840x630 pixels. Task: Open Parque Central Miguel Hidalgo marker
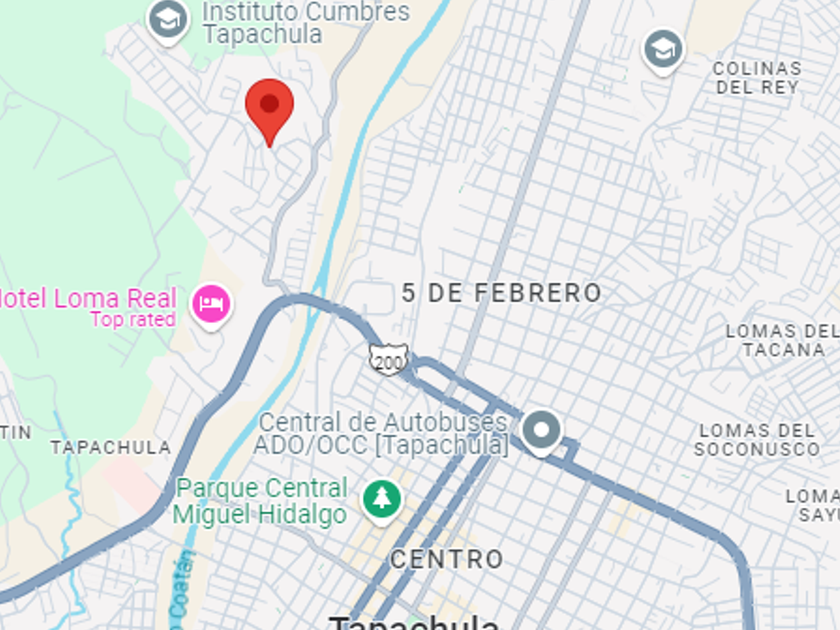(381, 500)
